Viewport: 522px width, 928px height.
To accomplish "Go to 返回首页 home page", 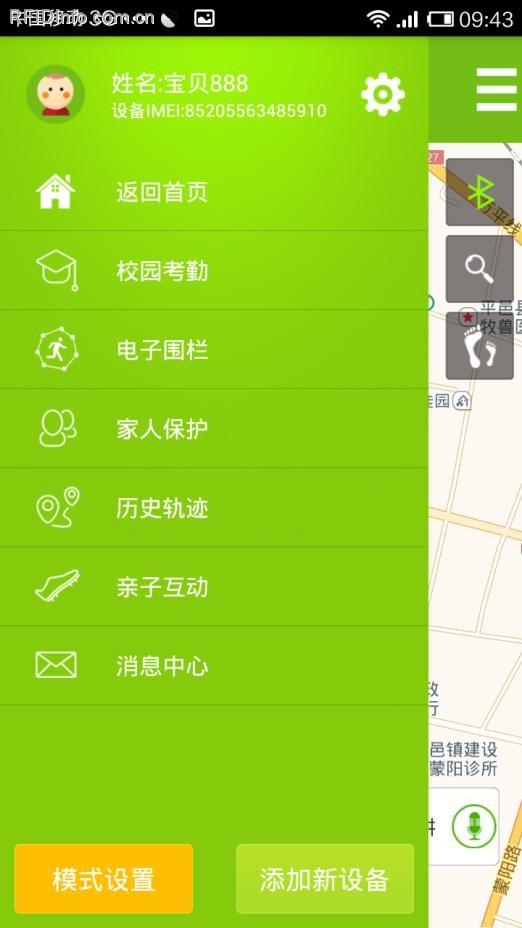I will [214, 192].
